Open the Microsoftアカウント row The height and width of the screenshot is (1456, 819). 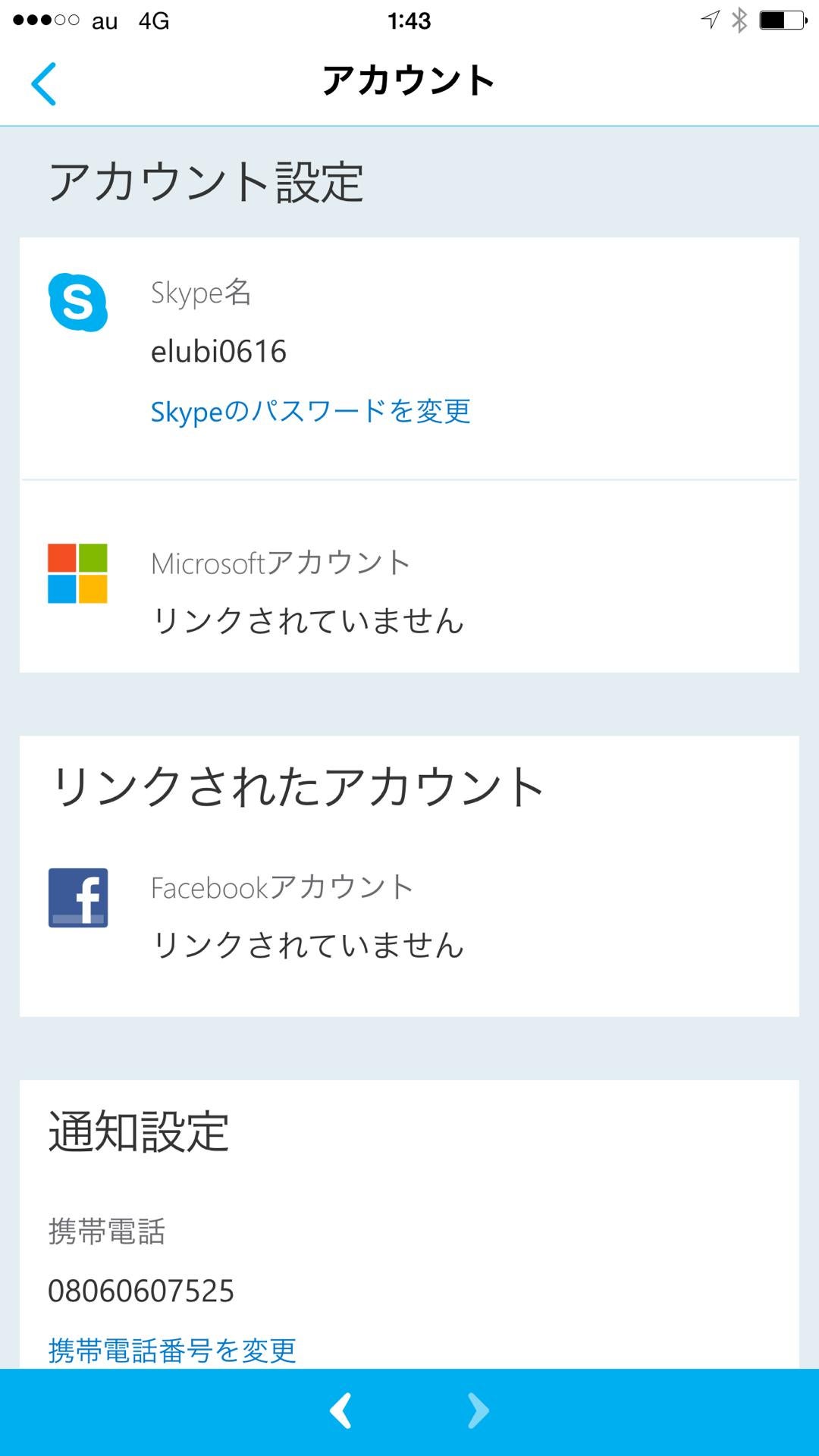tap(409, 591)
